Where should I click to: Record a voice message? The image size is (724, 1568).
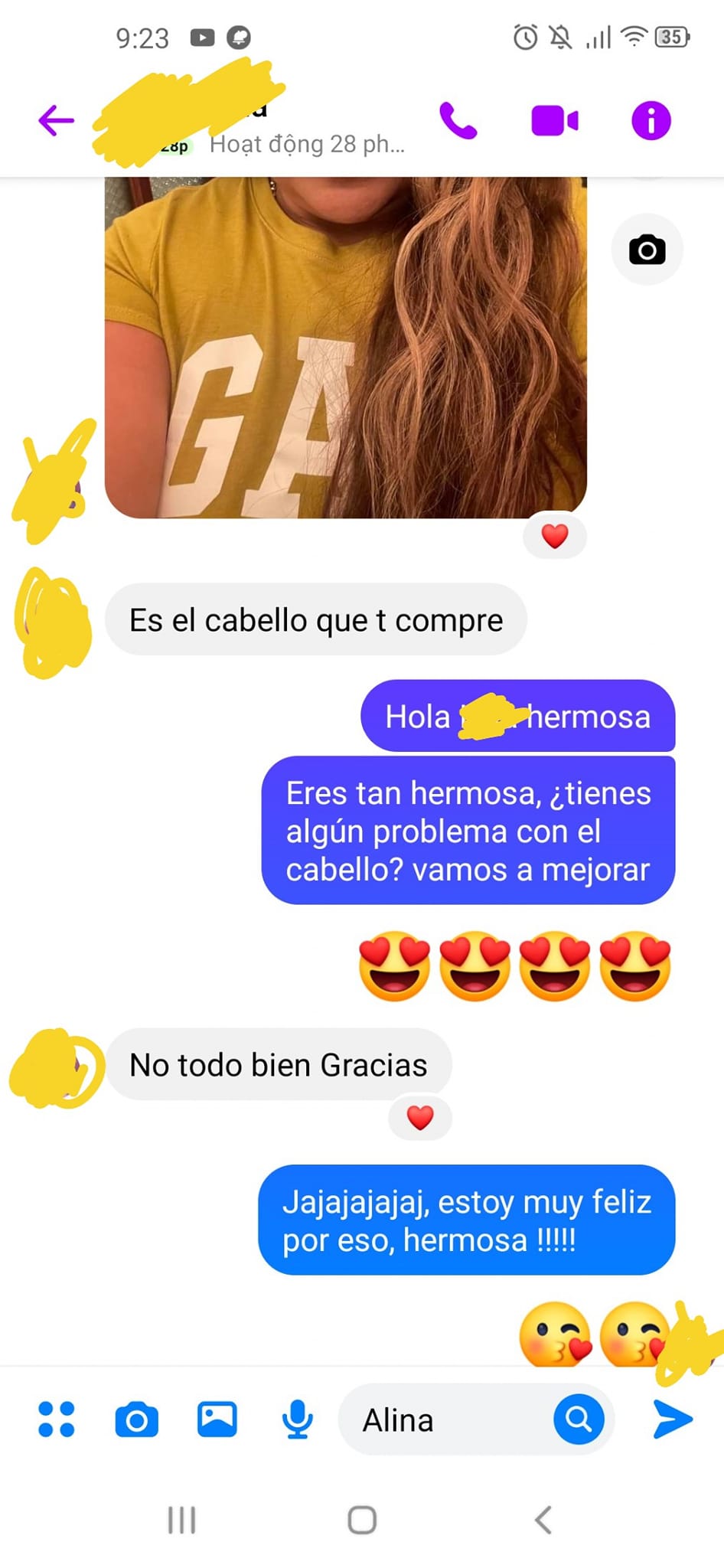click(x=297, y=1419)
